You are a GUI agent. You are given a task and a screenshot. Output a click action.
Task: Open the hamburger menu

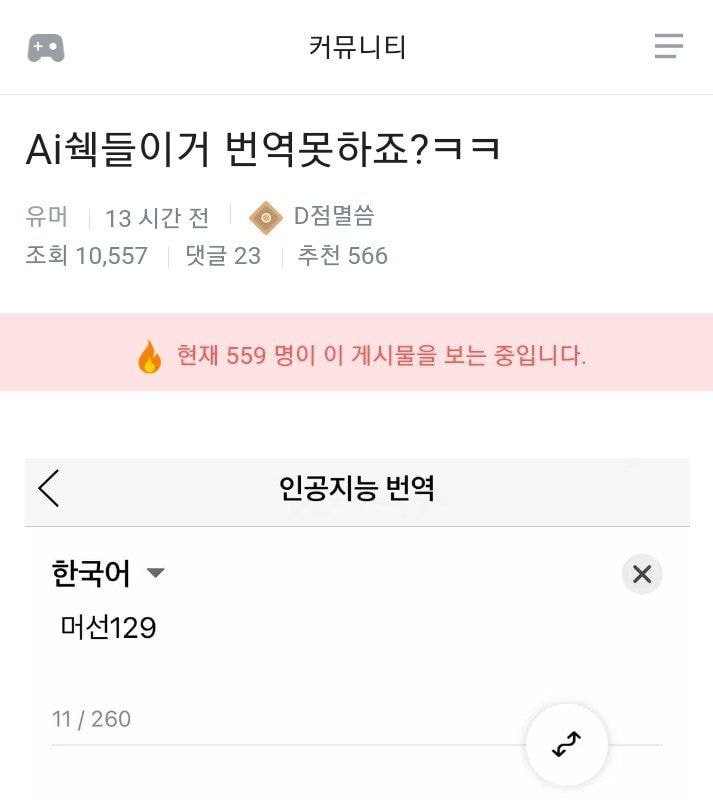[x=668, y=46]
